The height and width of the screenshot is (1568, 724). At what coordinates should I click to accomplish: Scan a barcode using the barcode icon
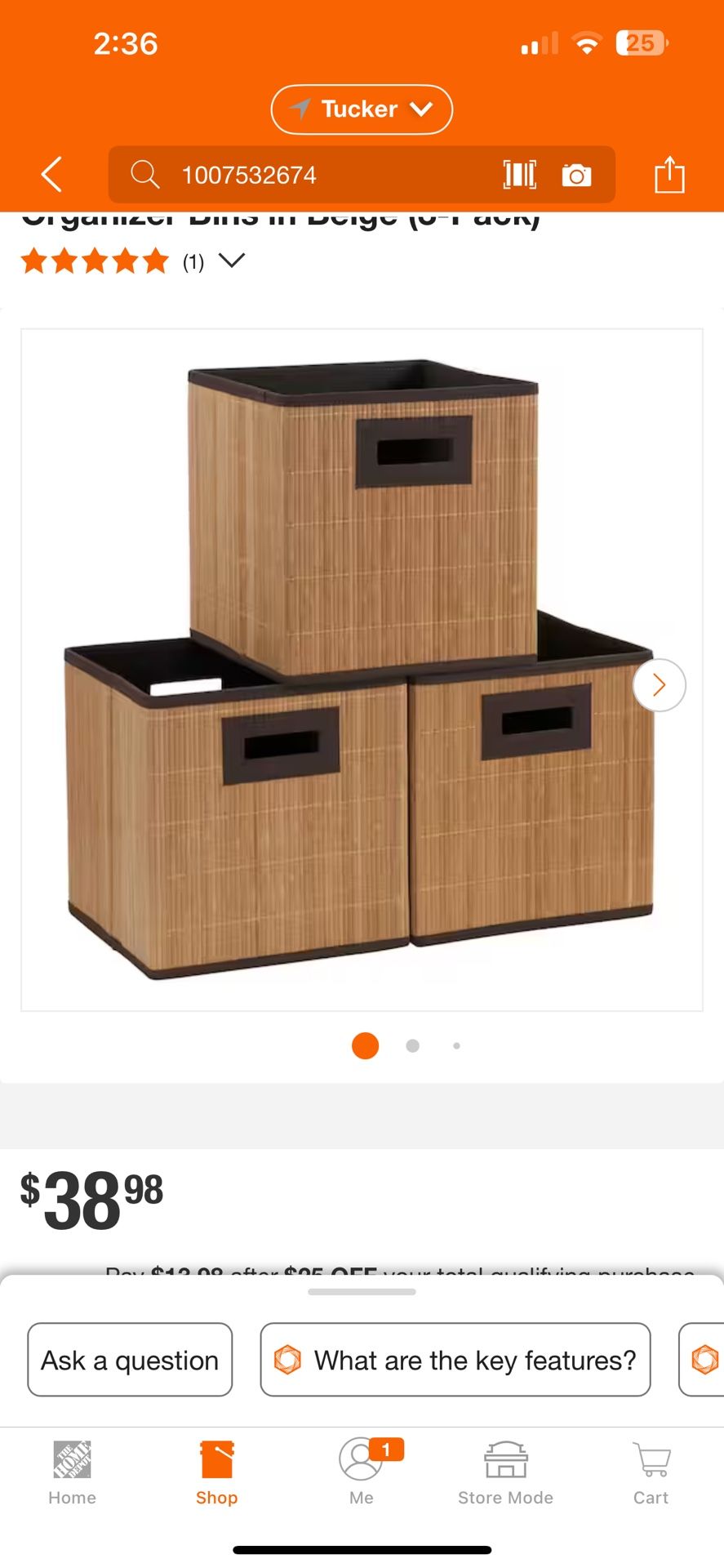coord(520,174)
